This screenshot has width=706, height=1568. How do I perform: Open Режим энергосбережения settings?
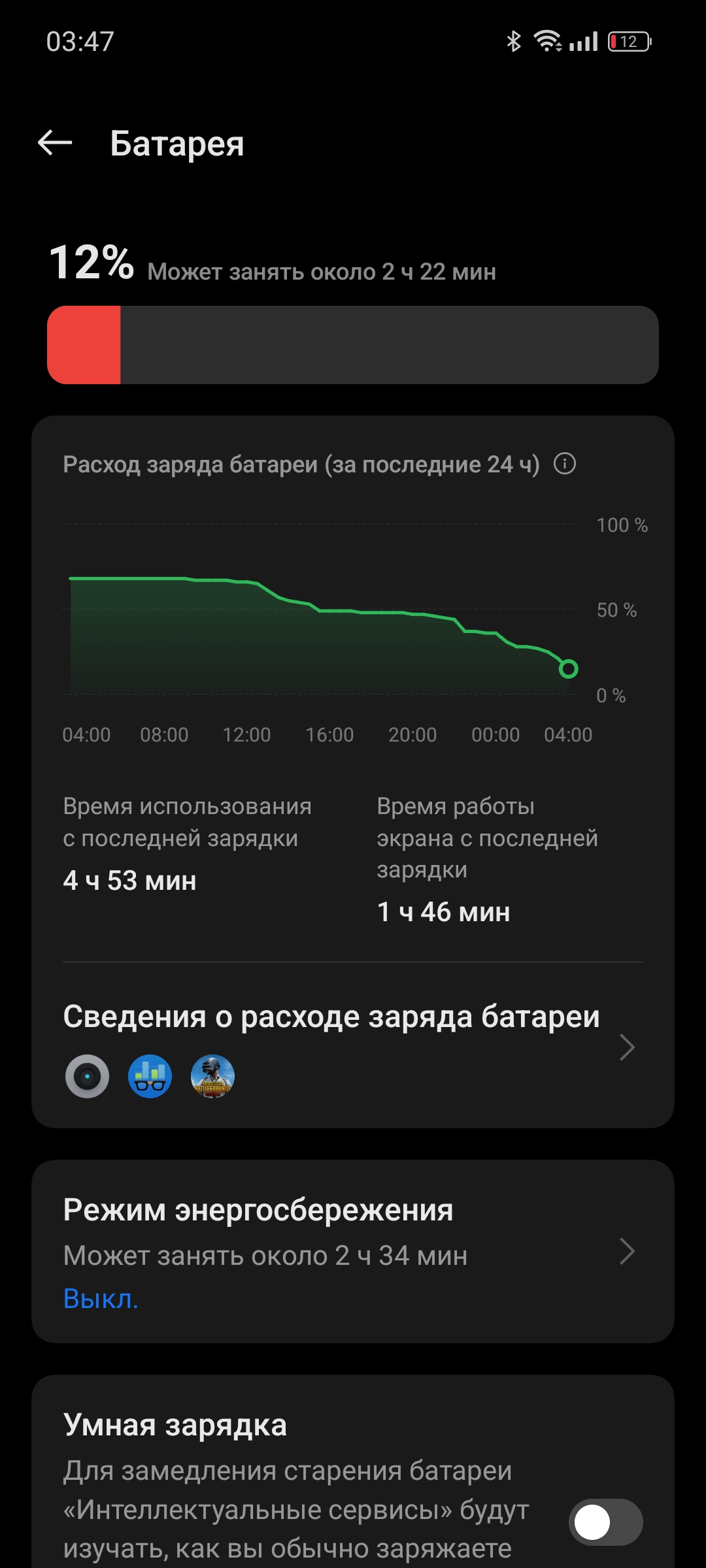click(353, 1252)
